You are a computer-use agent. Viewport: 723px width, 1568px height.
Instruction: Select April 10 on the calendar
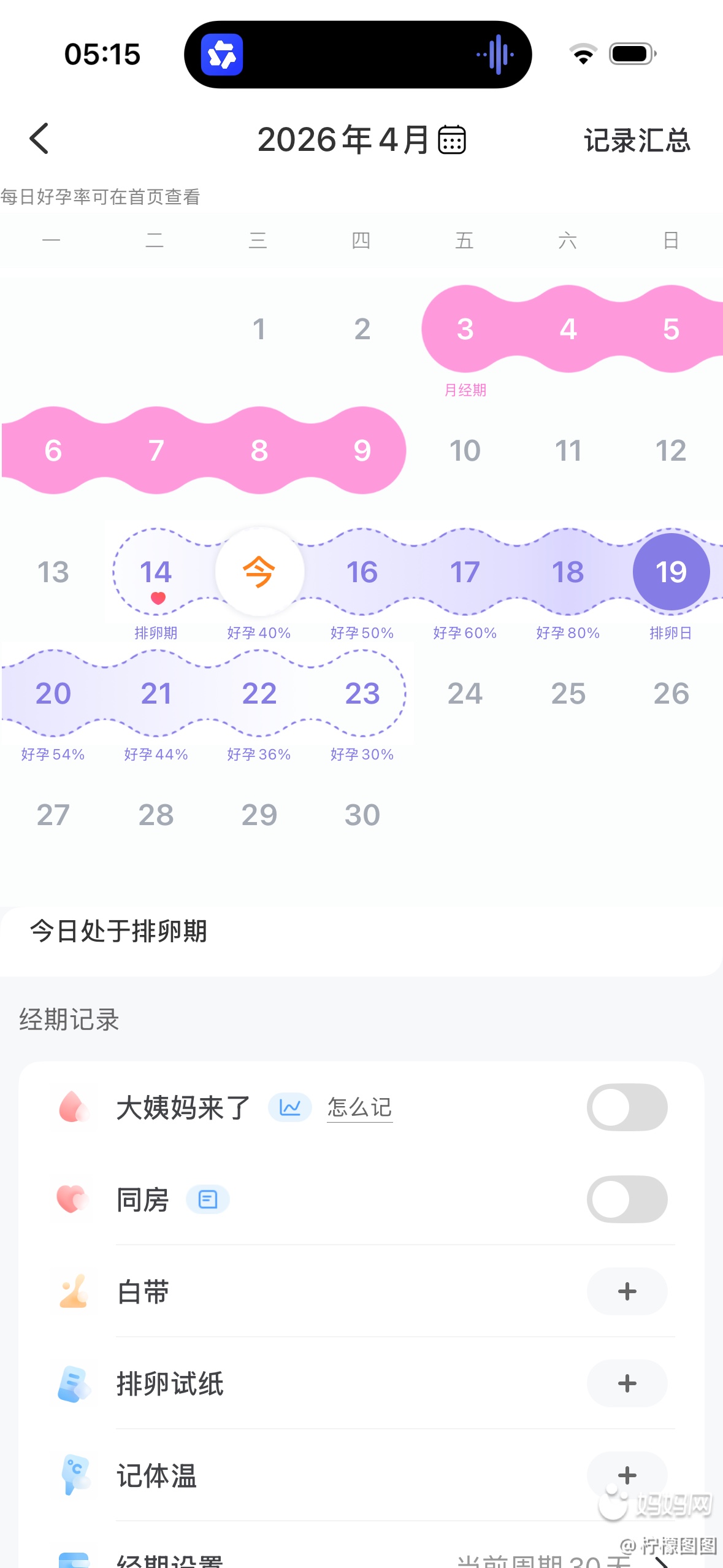click(x=465, y=451)
